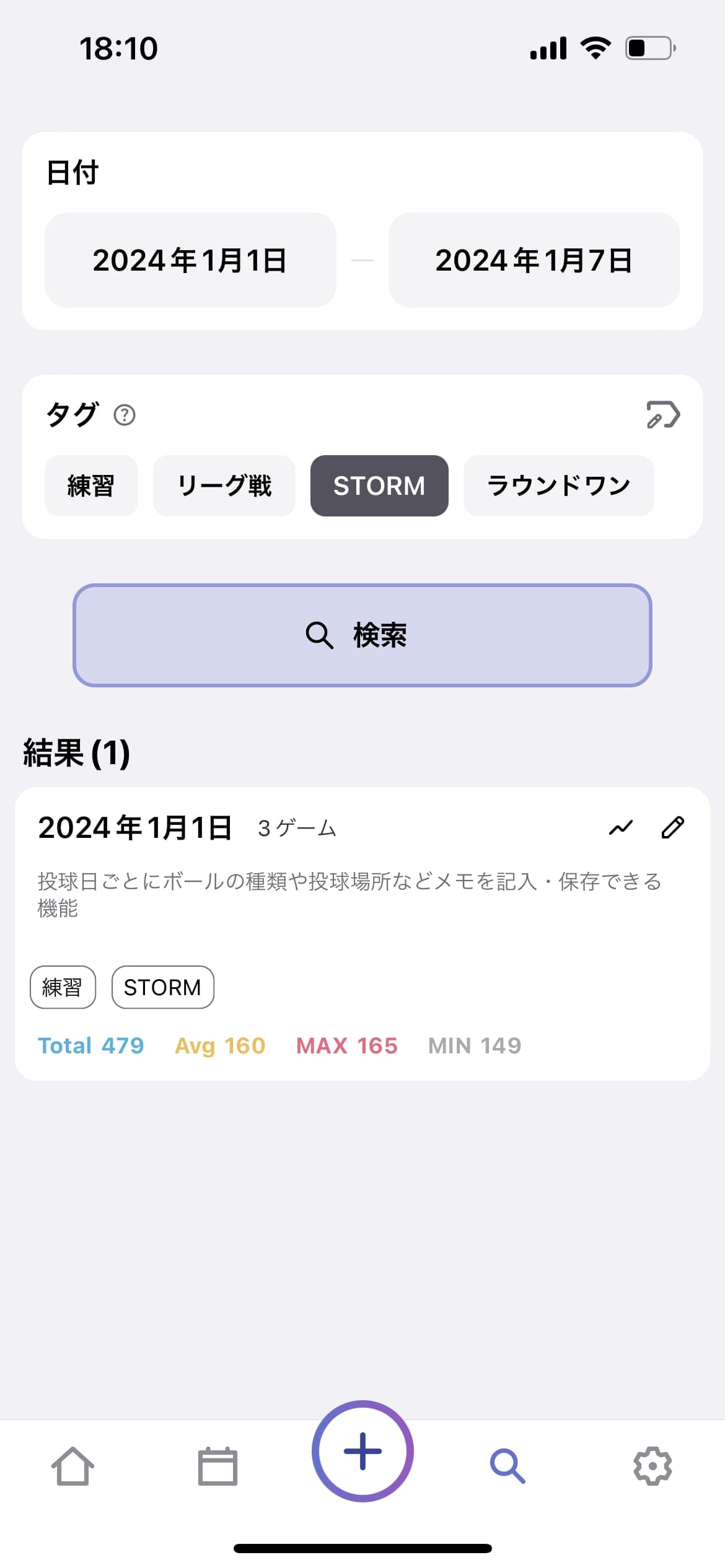725x1568 pixels.
Task: Open the calendar view in bottom navigation
Action: (x=217, y=1464)
